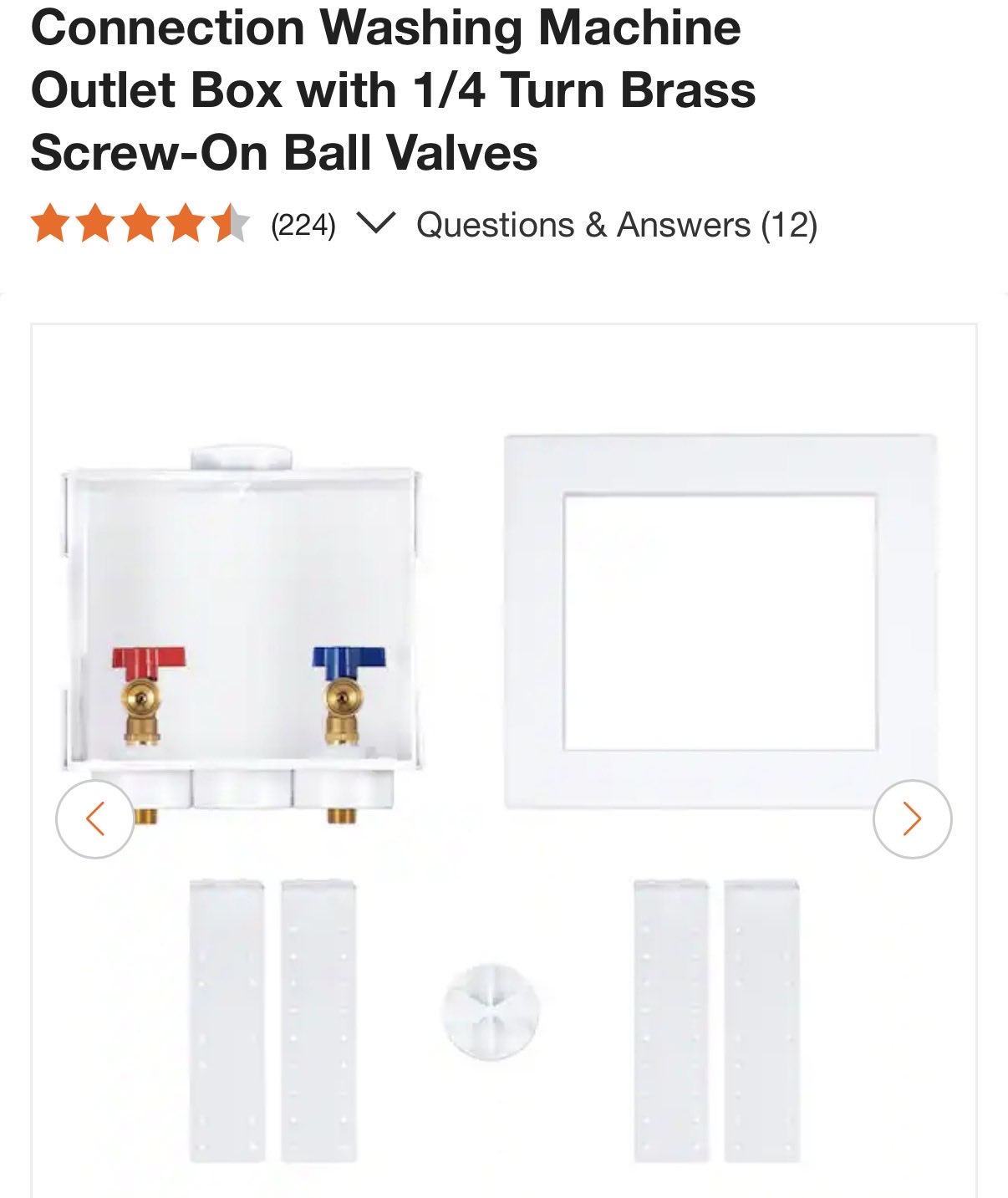Expand the star ratings dropdown
This screenshot has width=1008, height=1198.
click(x=374, y=223)
